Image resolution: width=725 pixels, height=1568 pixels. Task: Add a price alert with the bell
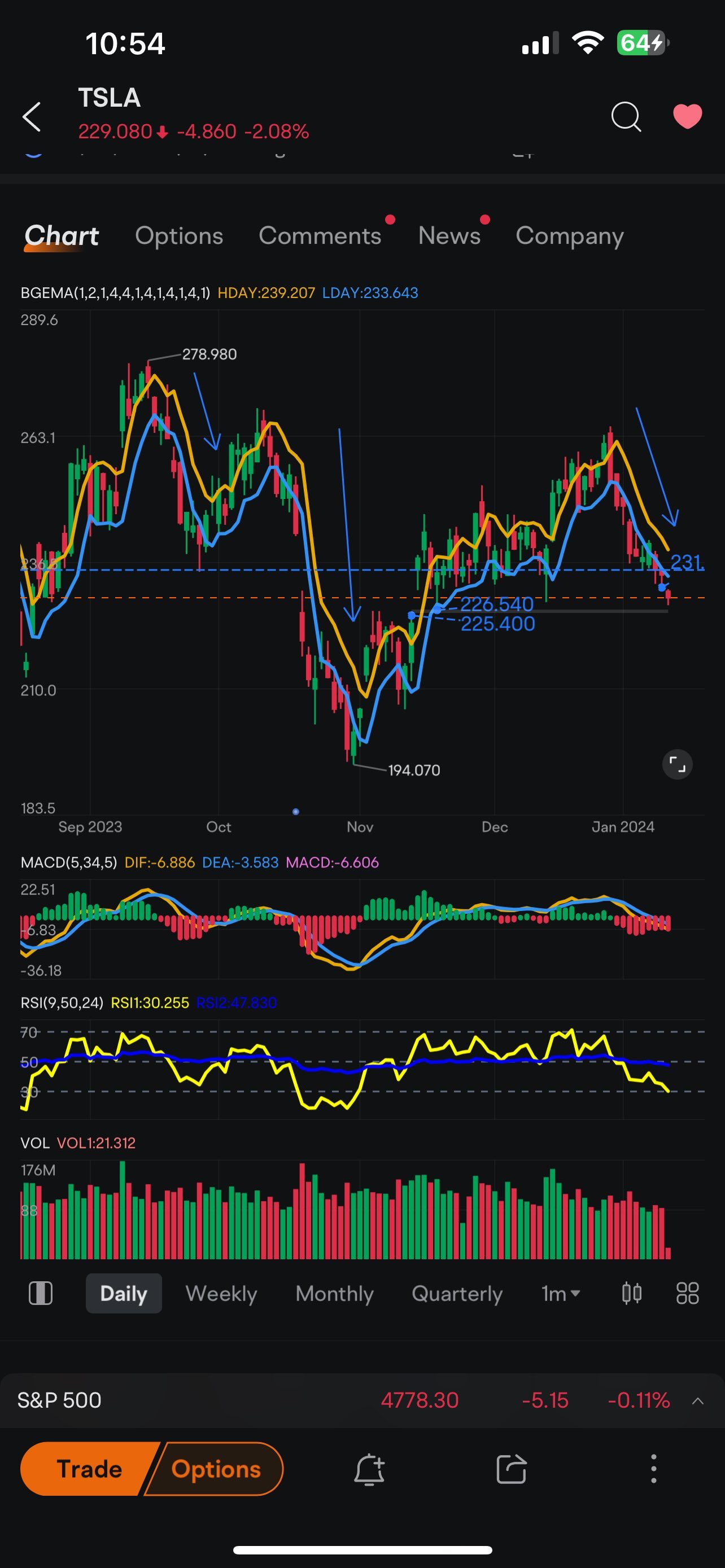click(369, 1469)
